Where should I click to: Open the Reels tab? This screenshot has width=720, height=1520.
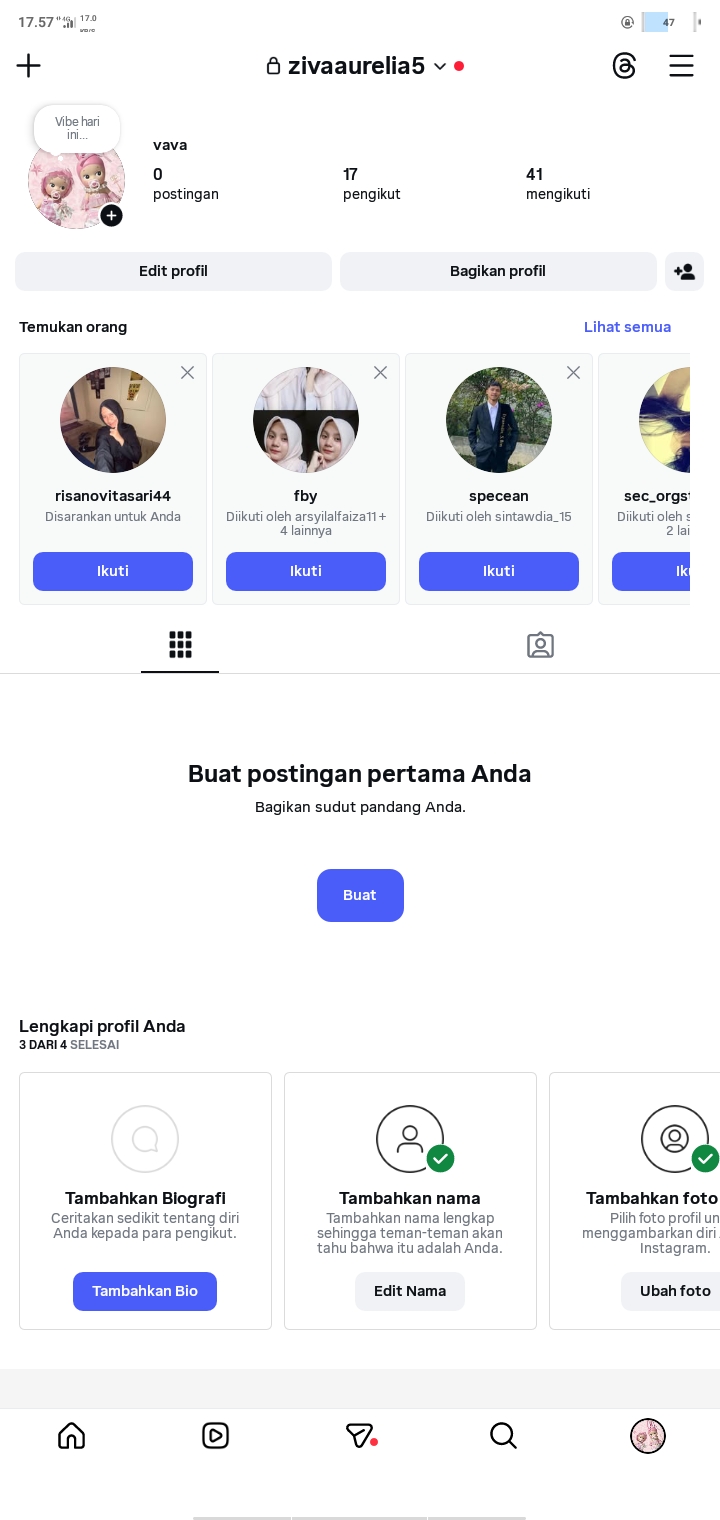[x=215, y=1436]
